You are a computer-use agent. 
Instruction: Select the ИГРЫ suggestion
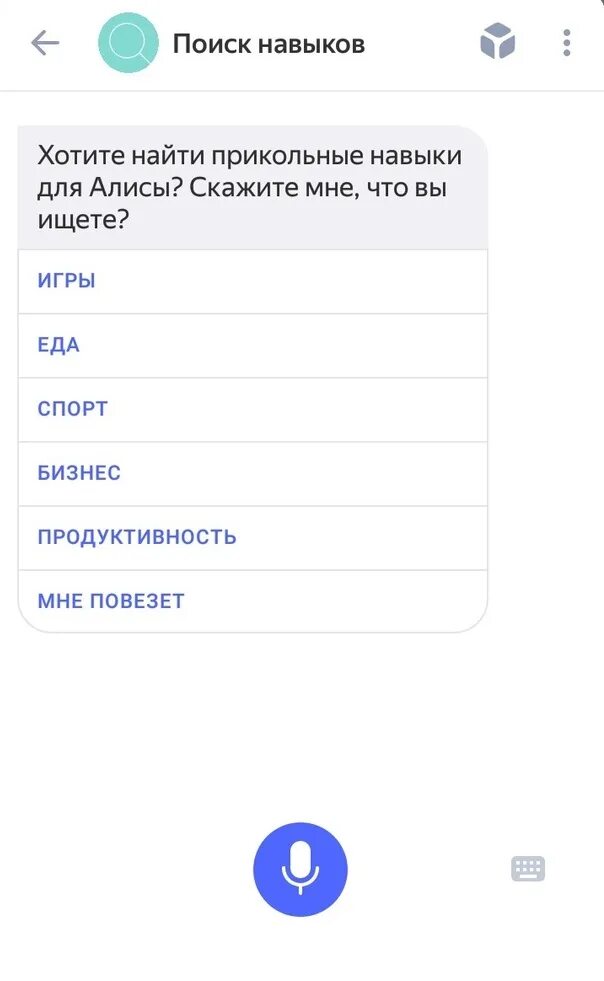click(x=253, y=282)
